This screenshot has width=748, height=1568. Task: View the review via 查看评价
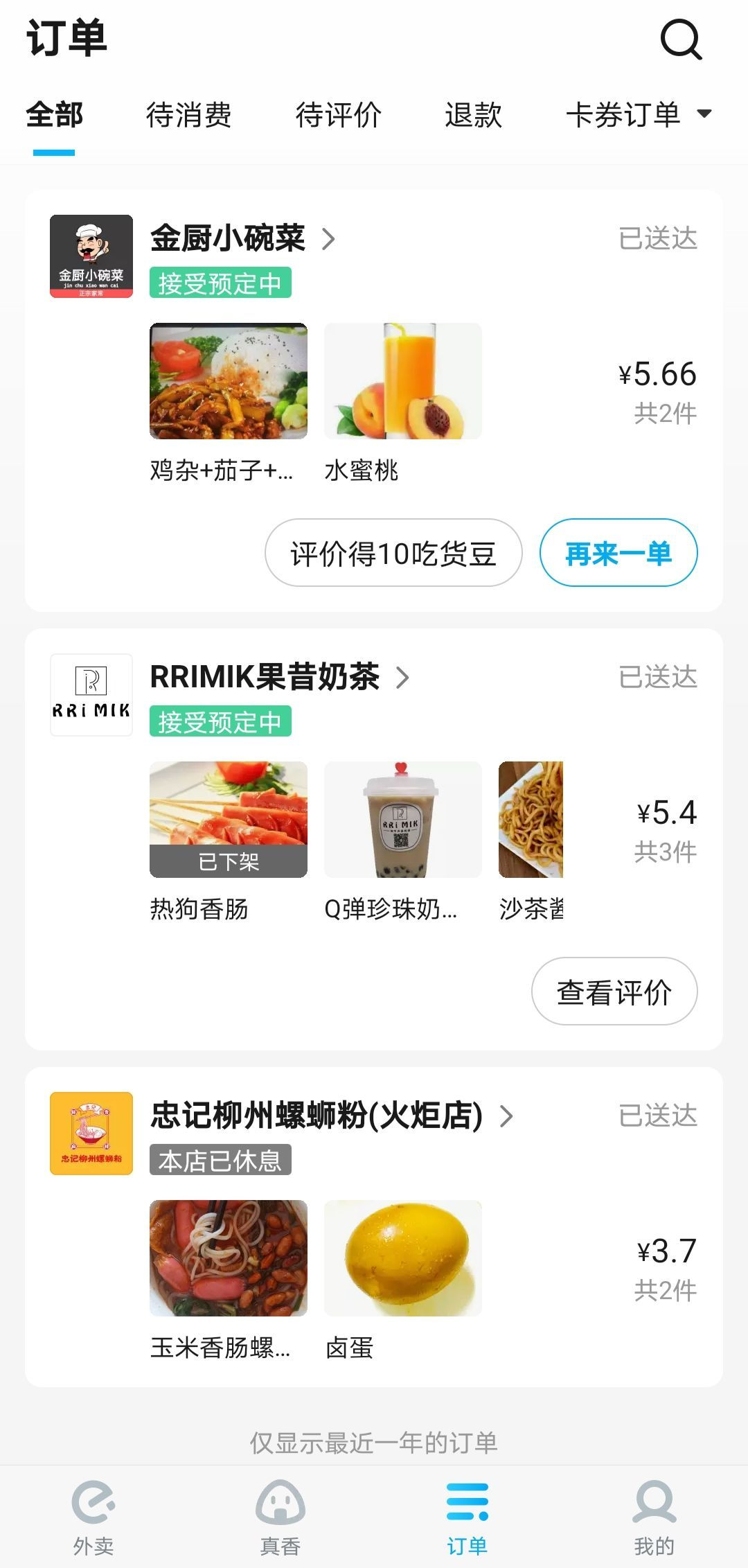point(614,992)
